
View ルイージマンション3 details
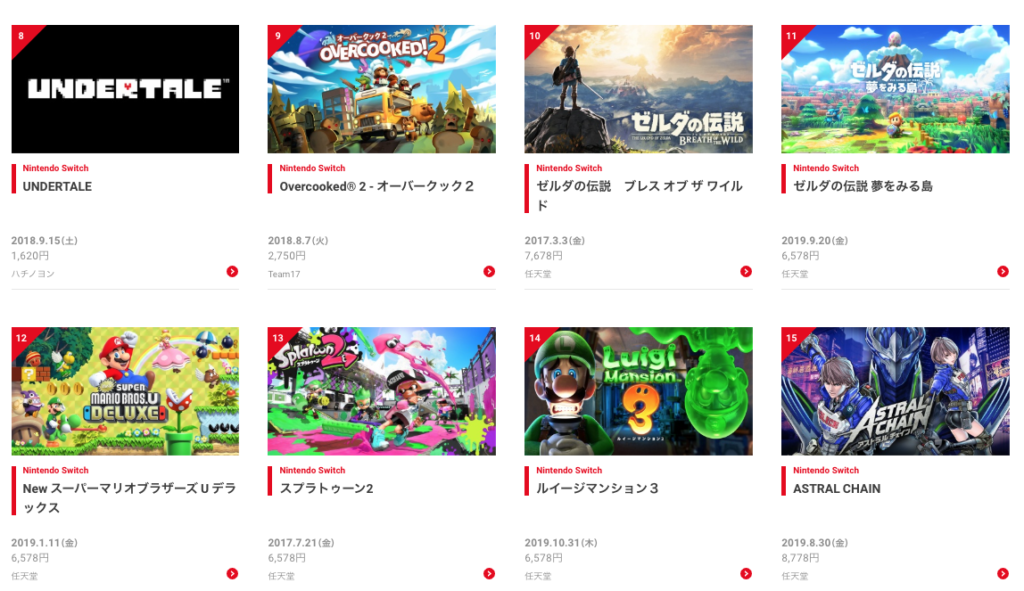(638, 391)
